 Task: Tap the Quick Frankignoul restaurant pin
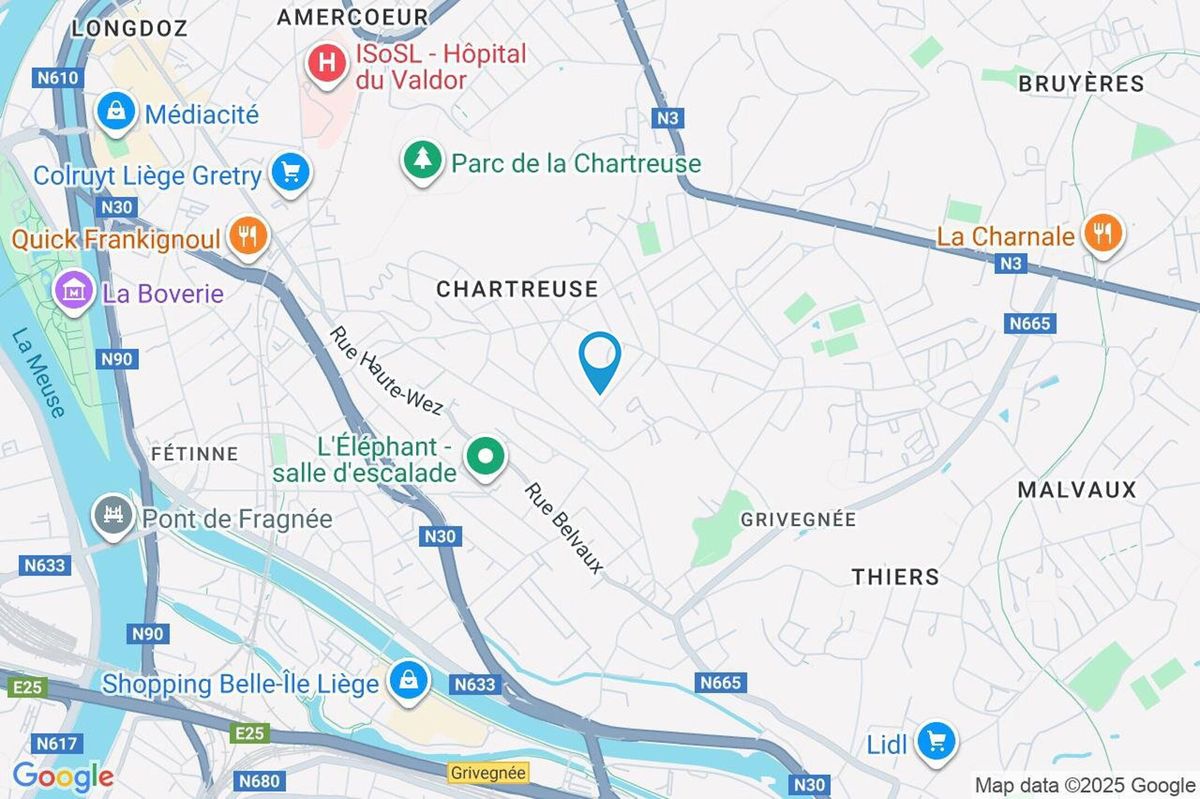[247, 236]
